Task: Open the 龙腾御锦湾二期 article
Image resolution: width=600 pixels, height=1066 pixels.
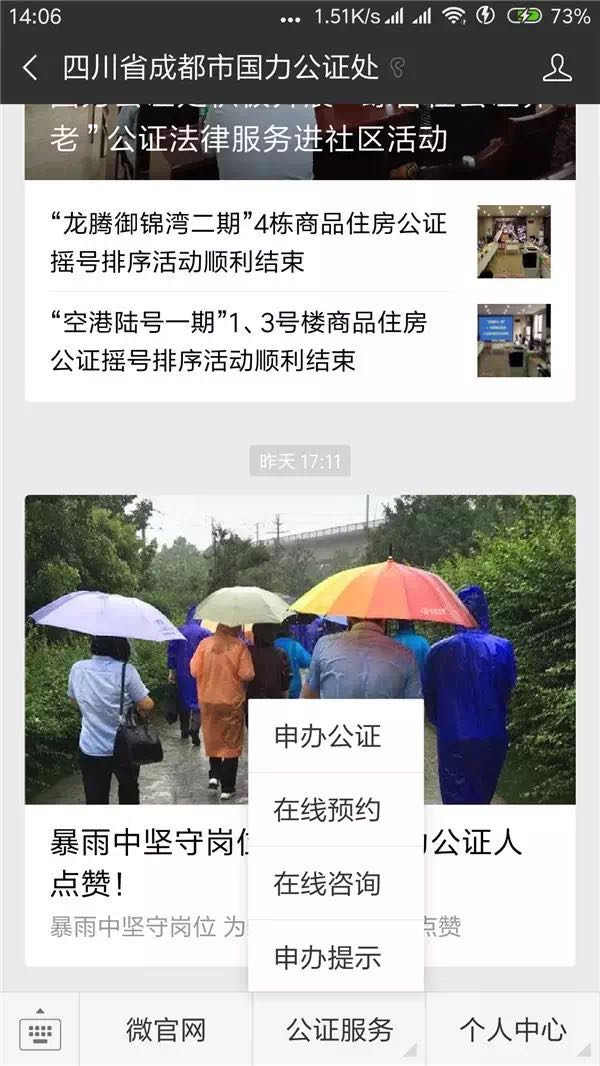Action: (249, 242)
